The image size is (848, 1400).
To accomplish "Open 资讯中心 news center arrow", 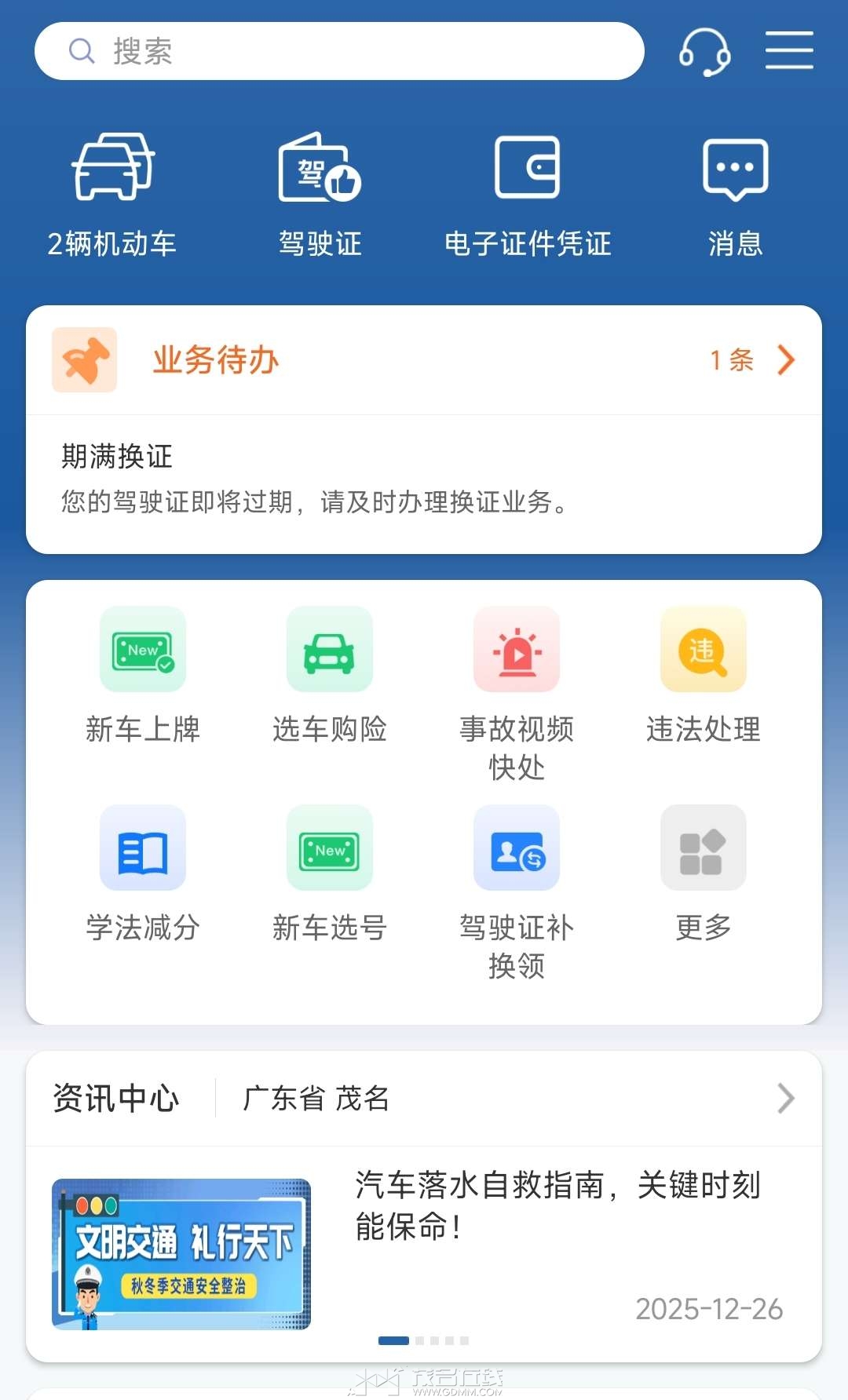I will [785, 1098].
